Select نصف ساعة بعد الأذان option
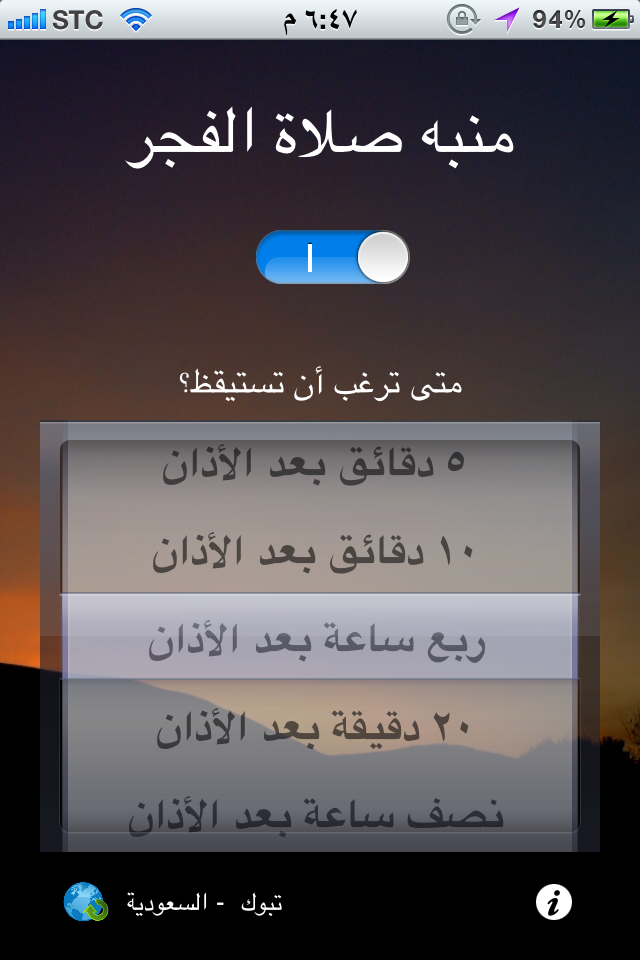Viewport: 640px width, 960px height. coord(319,812)
